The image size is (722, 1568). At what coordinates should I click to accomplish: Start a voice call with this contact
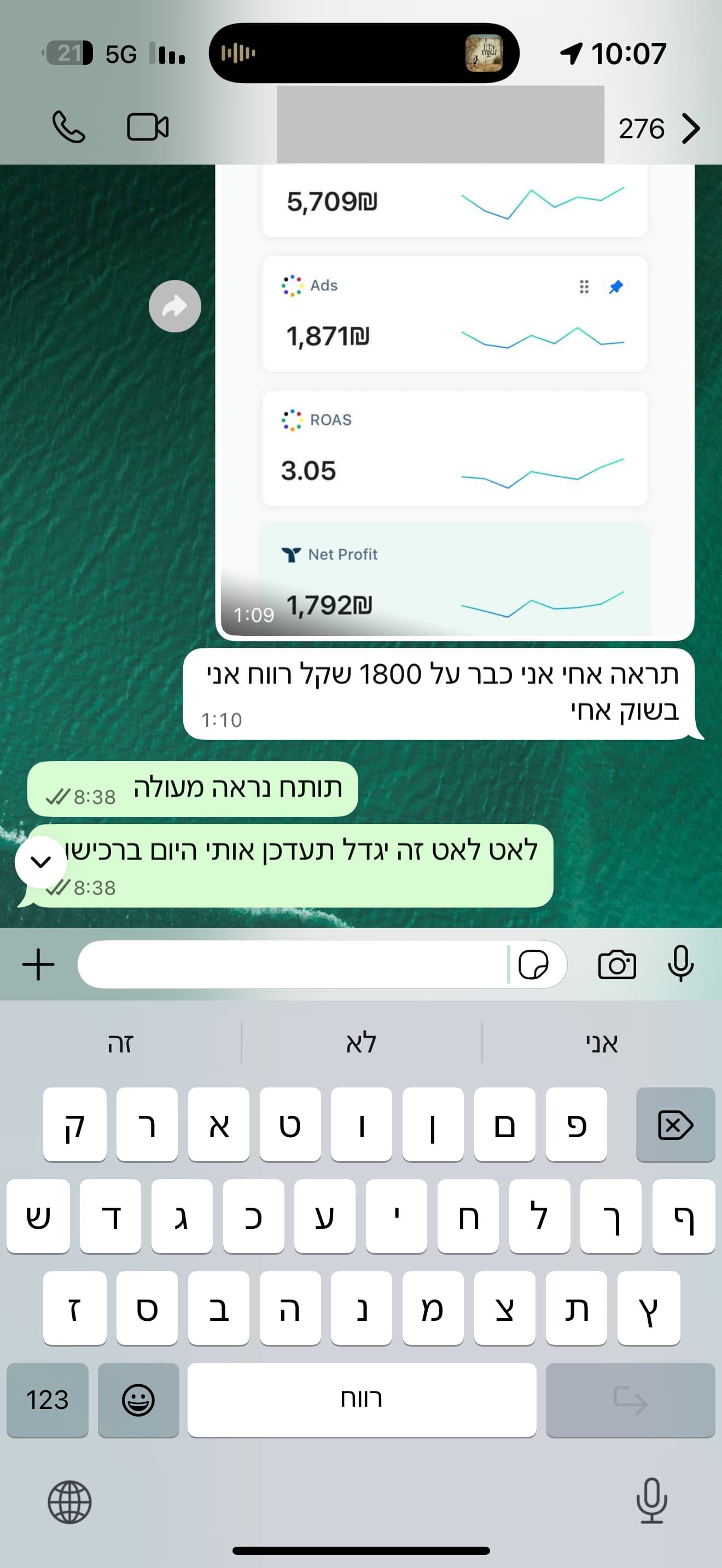pyautogui.click(x=68, y=127)
